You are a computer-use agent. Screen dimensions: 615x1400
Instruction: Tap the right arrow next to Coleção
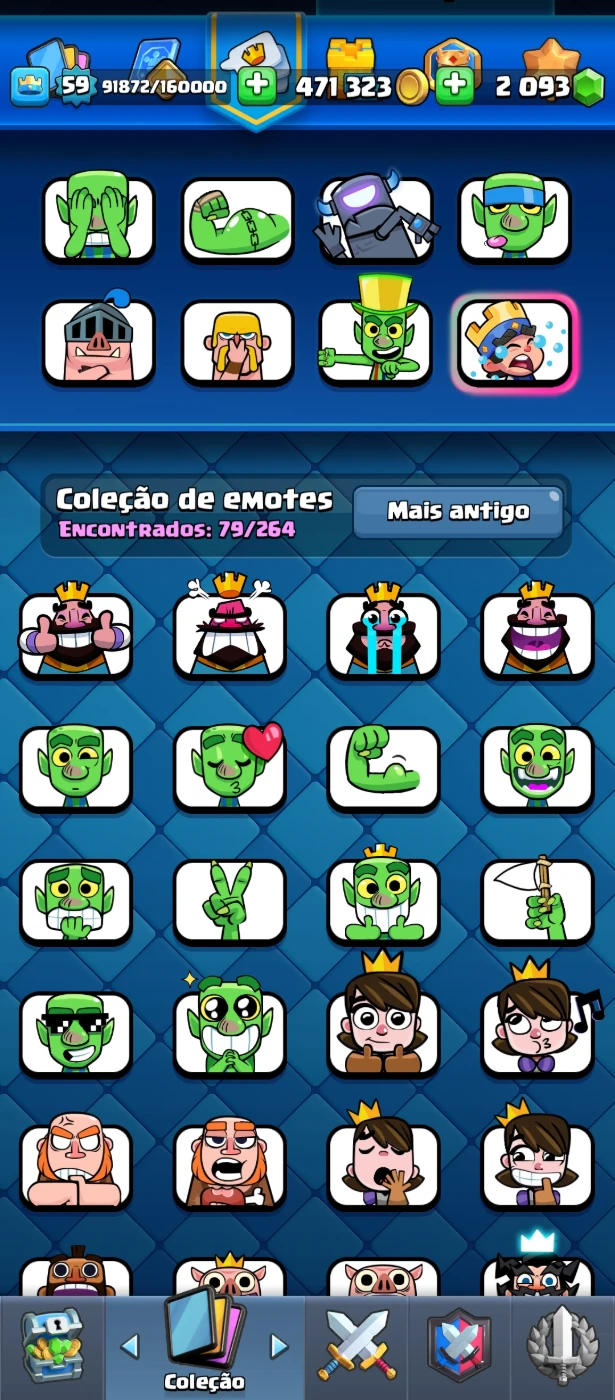click(x=279, y=1346)
